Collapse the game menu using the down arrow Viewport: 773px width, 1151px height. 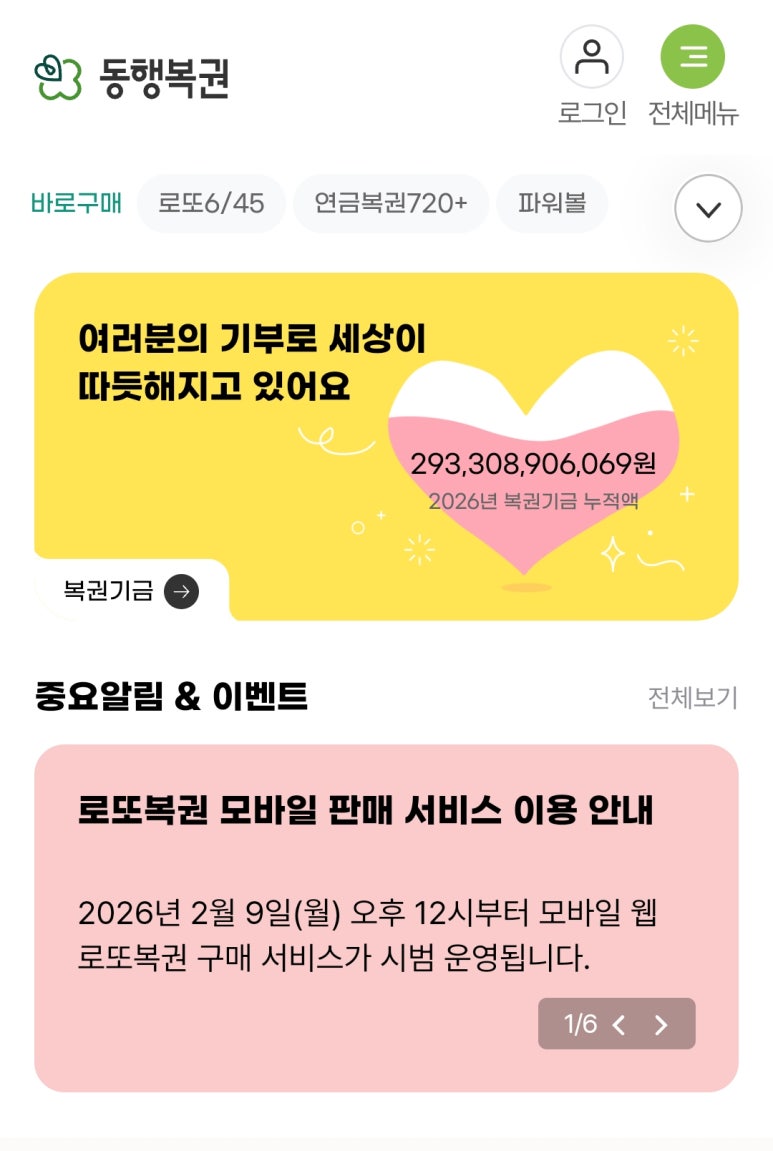point(709,209)
